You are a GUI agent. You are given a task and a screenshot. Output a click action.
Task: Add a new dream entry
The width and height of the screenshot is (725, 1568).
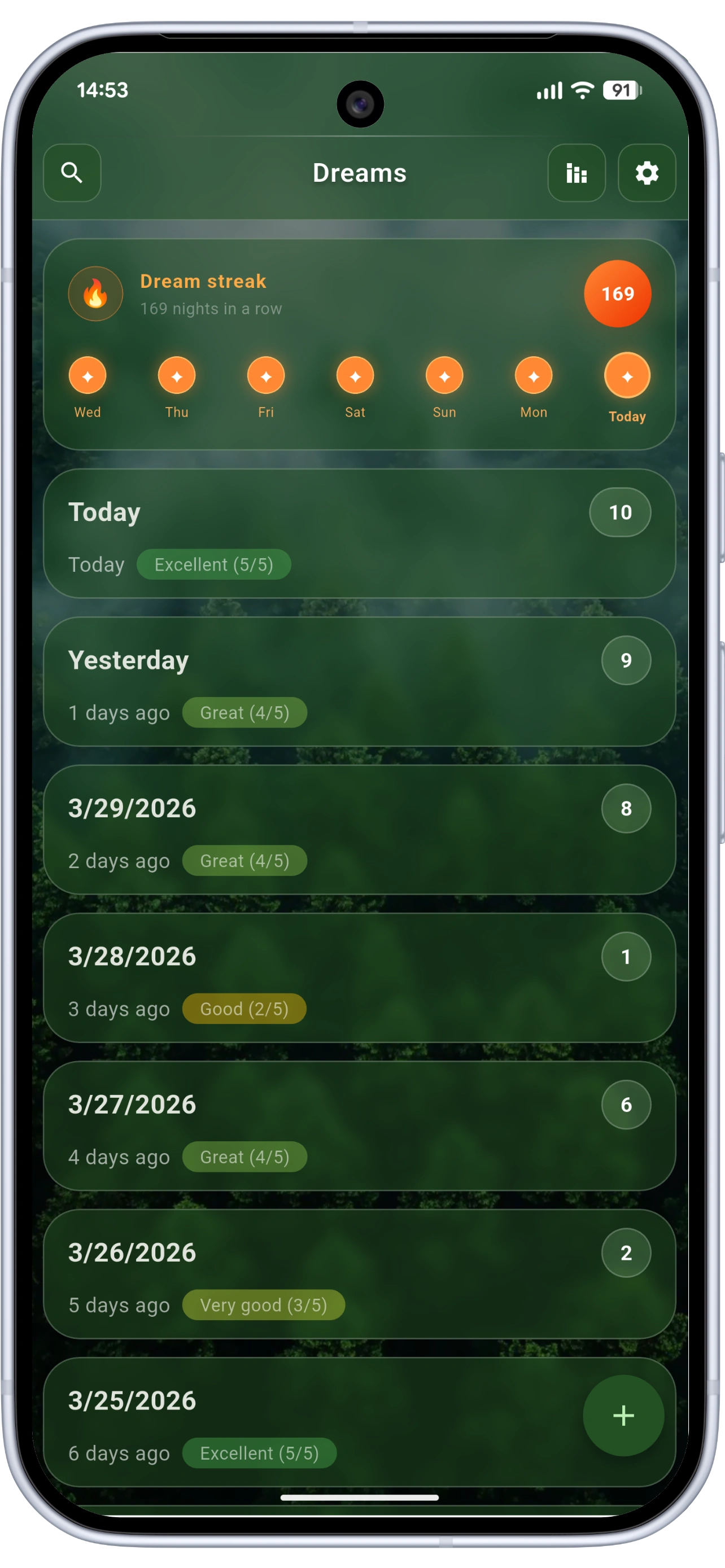point(623,1415)
